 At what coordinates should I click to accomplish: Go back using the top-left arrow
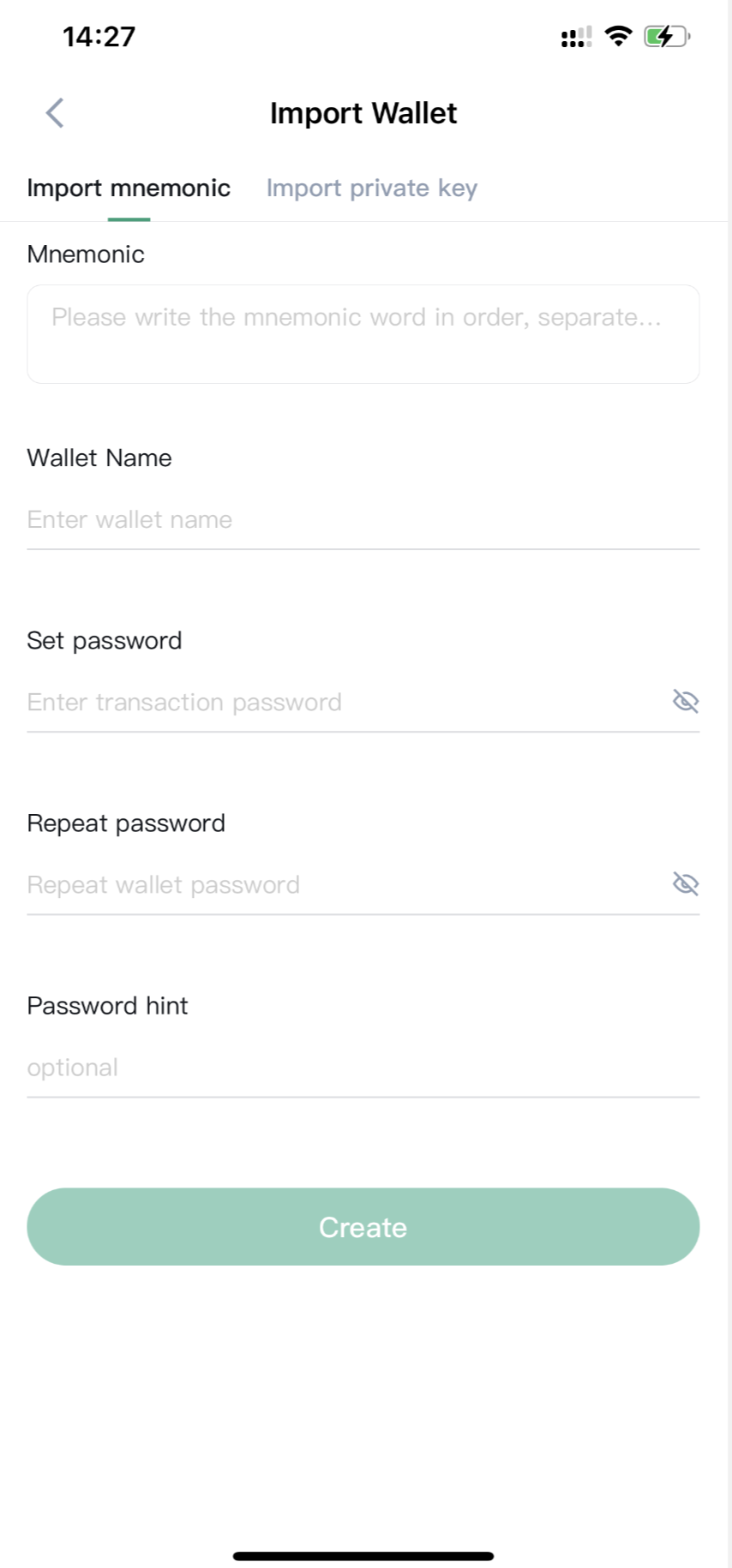55,113
